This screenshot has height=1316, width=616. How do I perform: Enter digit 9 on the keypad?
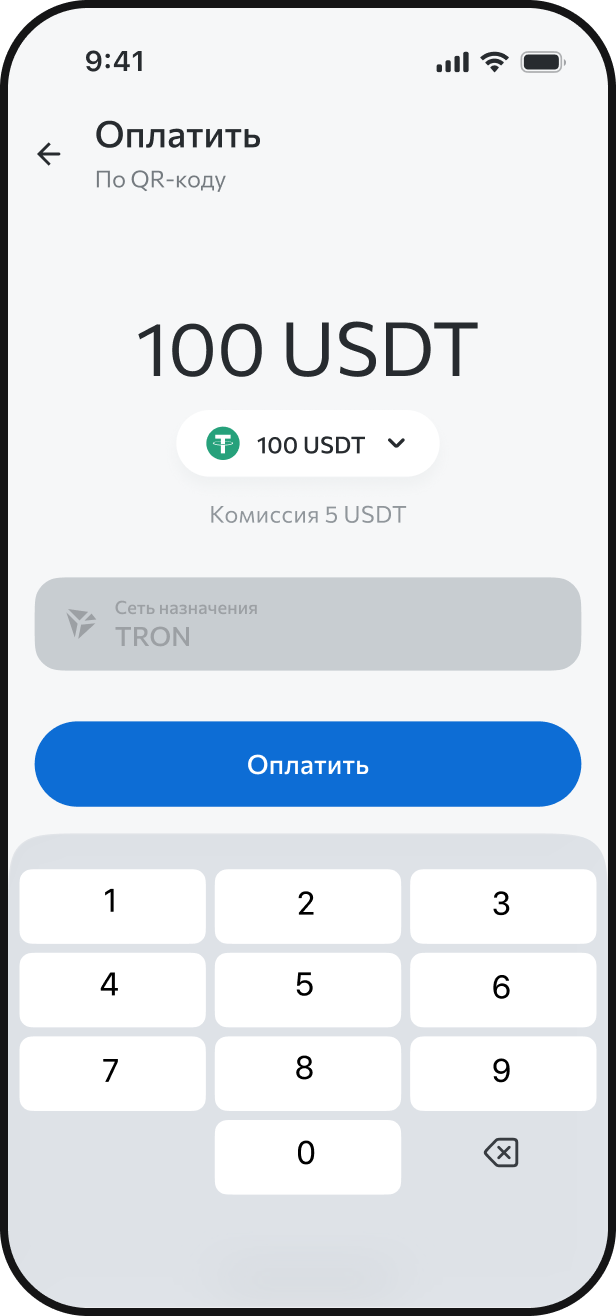[x=502, y=1073]
